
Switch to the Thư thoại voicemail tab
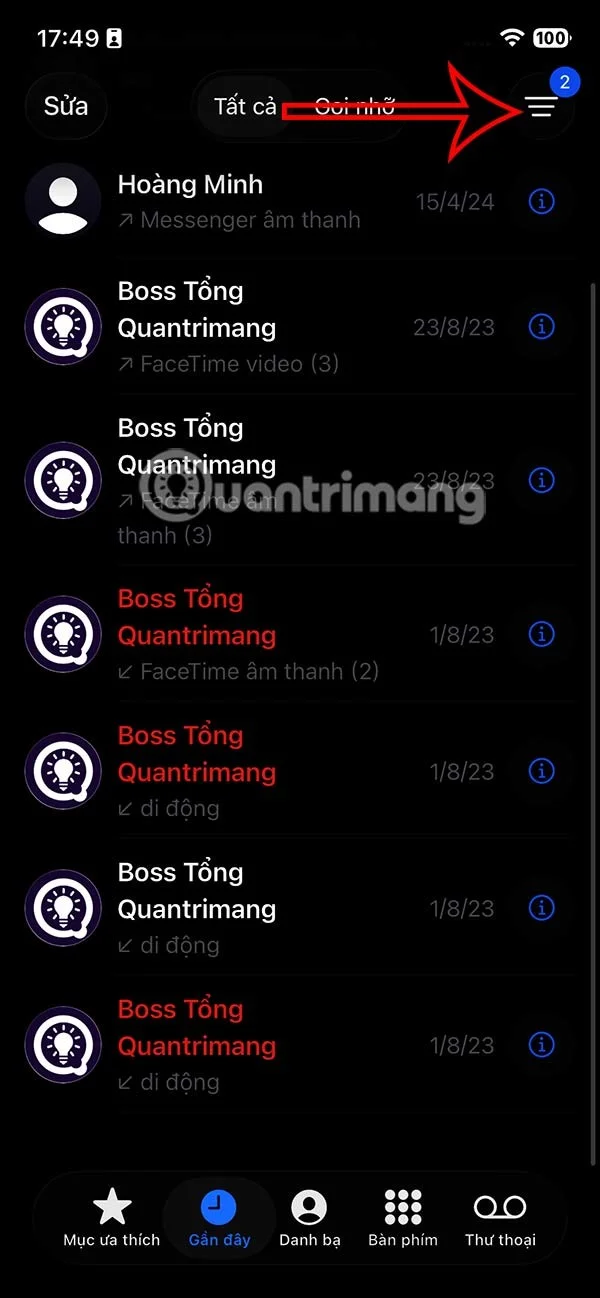pyautogui.click(x=500, y=1219)
